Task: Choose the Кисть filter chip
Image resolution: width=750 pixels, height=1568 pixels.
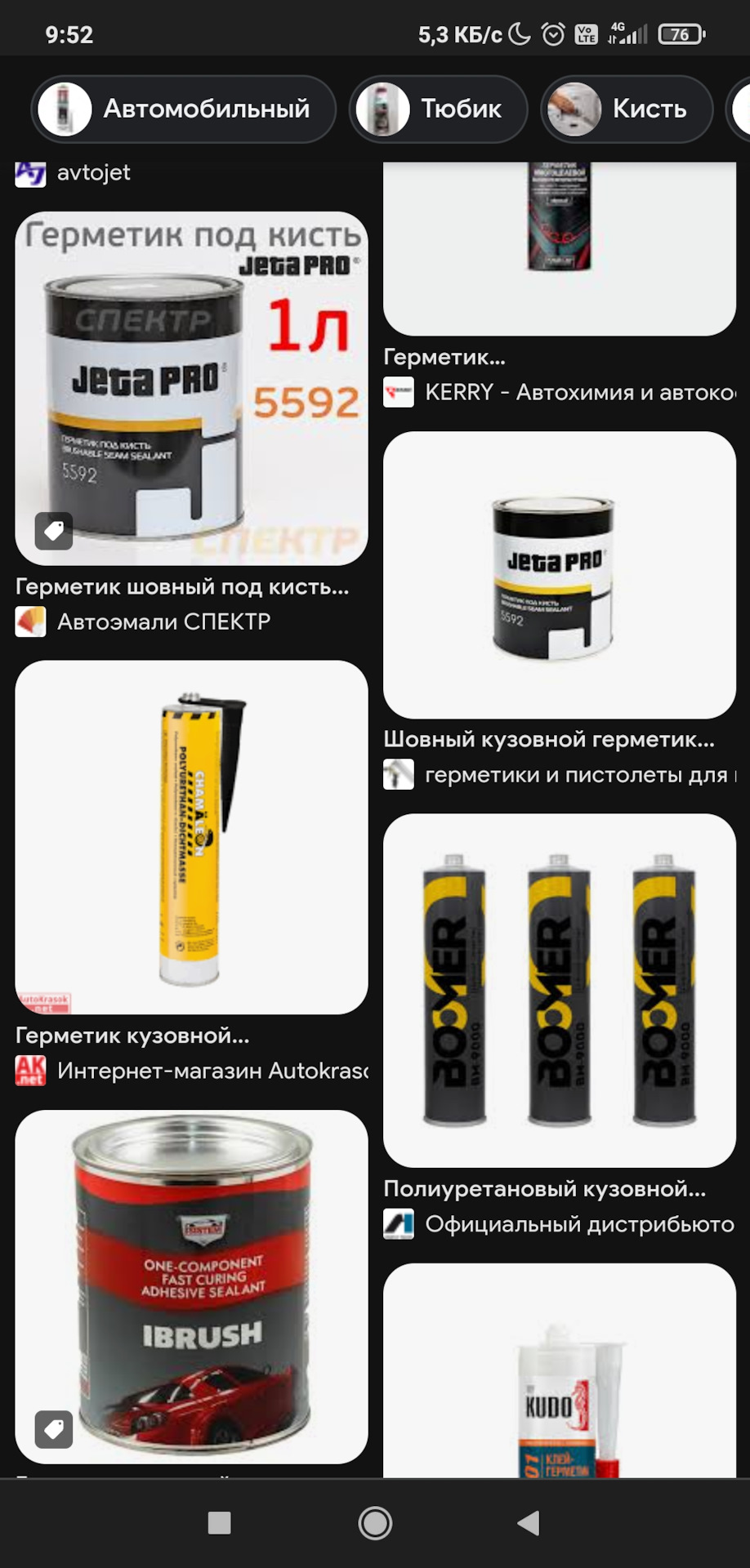Action: (x=627, y=109)
